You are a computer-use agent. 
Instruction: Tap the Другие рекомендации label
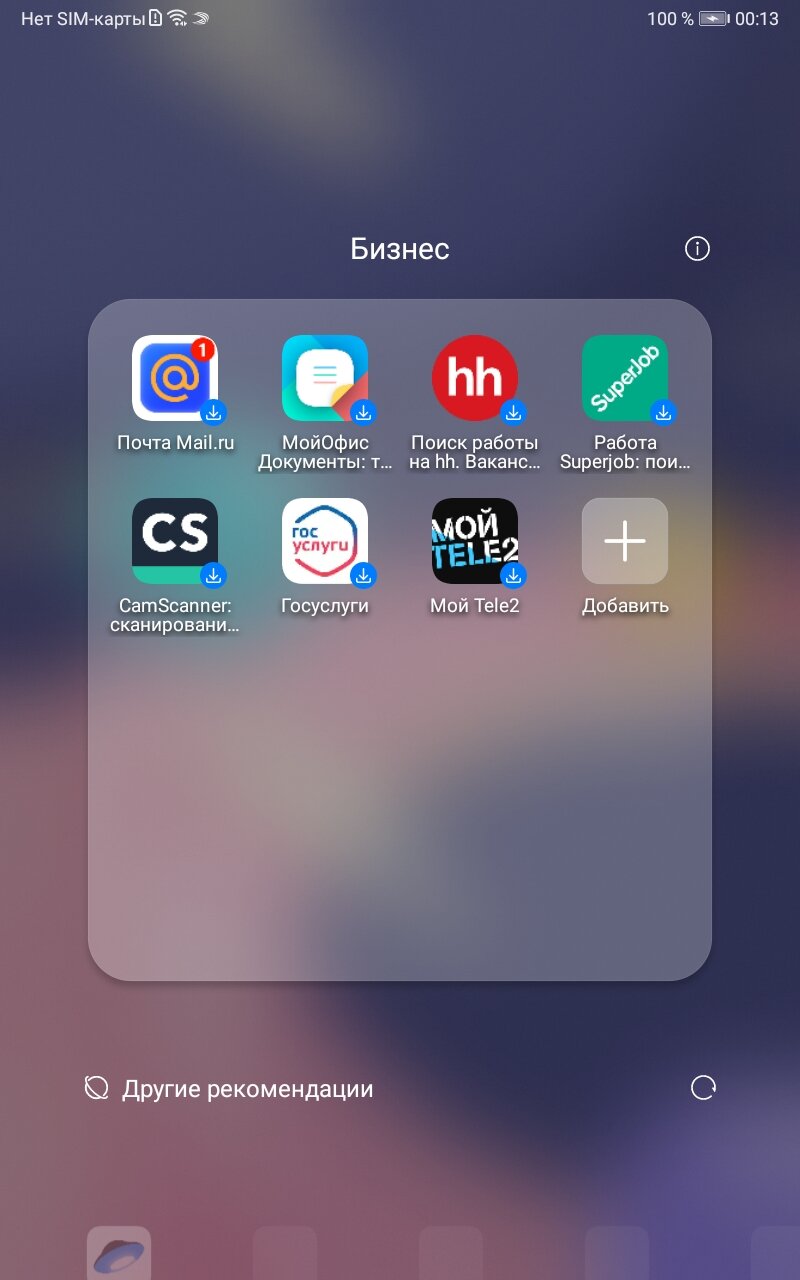pos(247,1089)
